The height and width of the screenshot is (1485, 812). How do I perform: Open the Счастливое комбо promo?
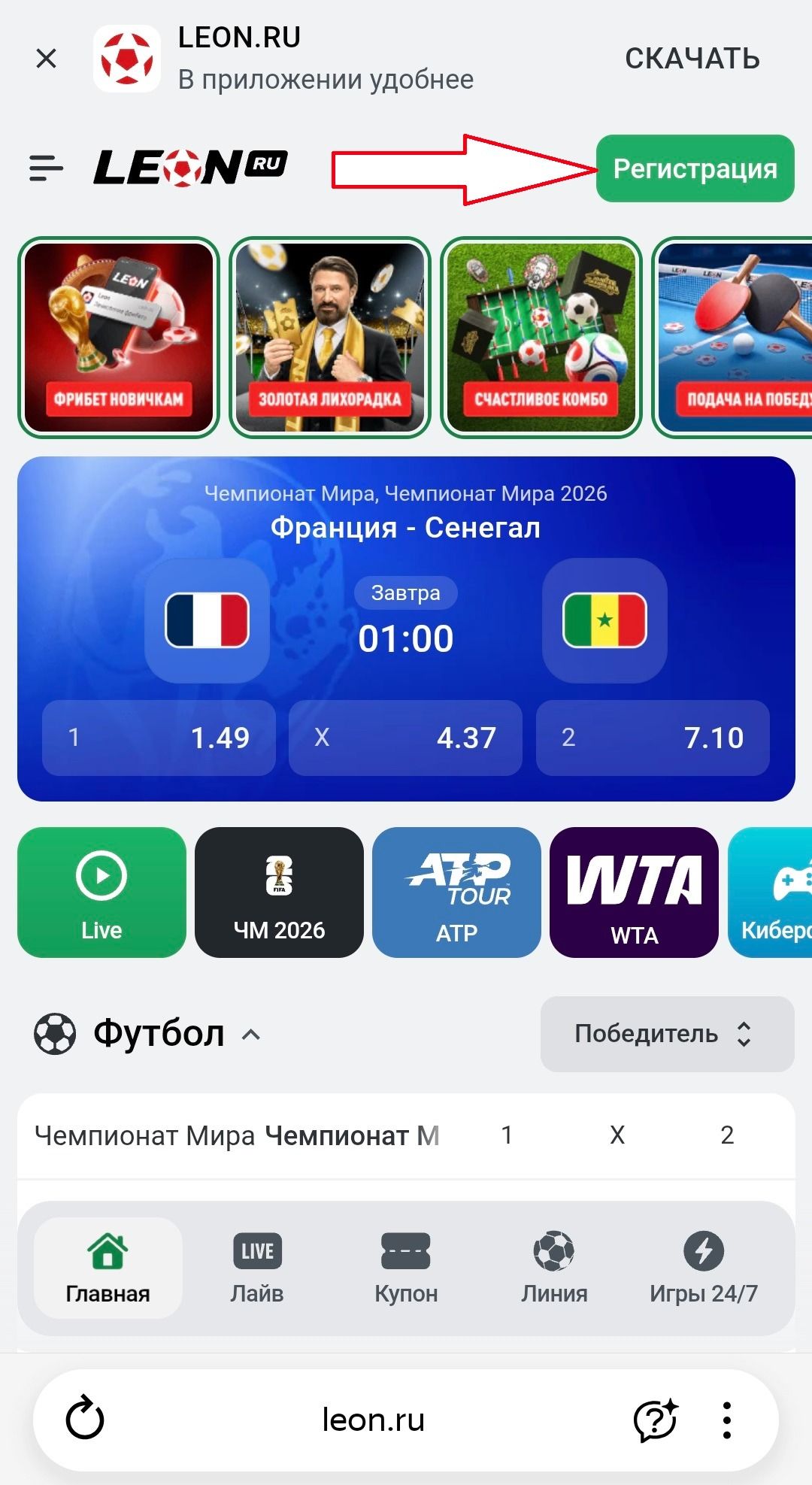[541, 337]
